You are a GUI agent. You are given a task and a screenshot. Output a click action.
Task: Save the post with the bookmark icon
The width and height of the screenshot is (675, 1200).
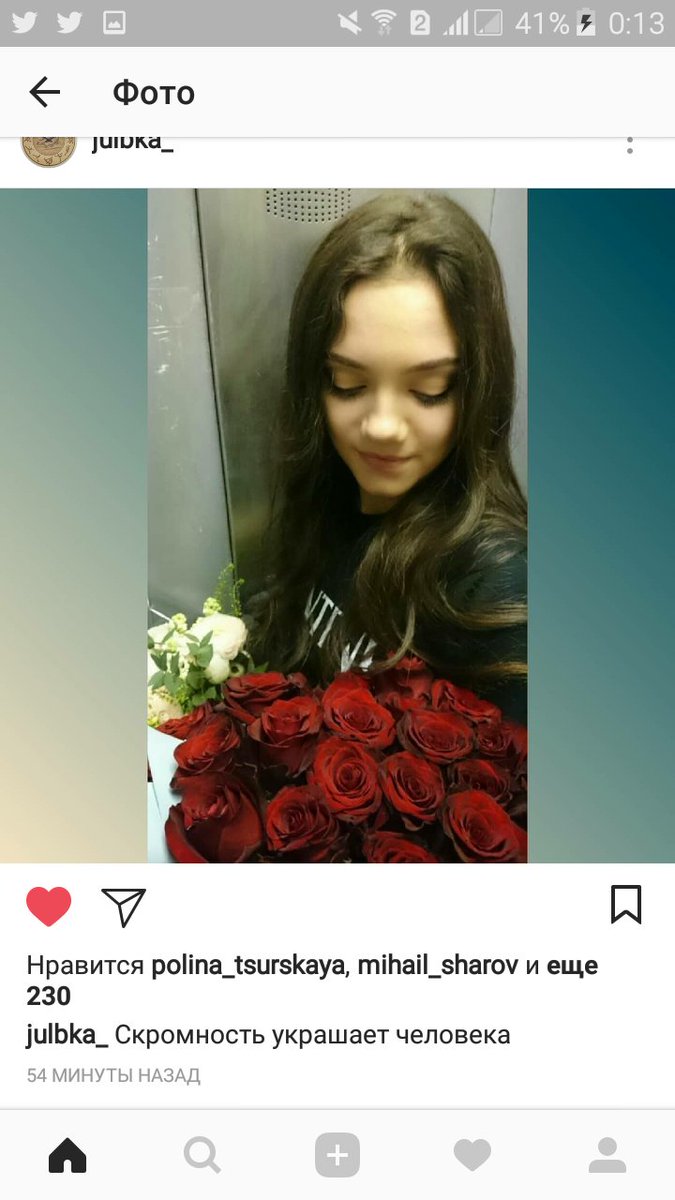click(626, 904)
